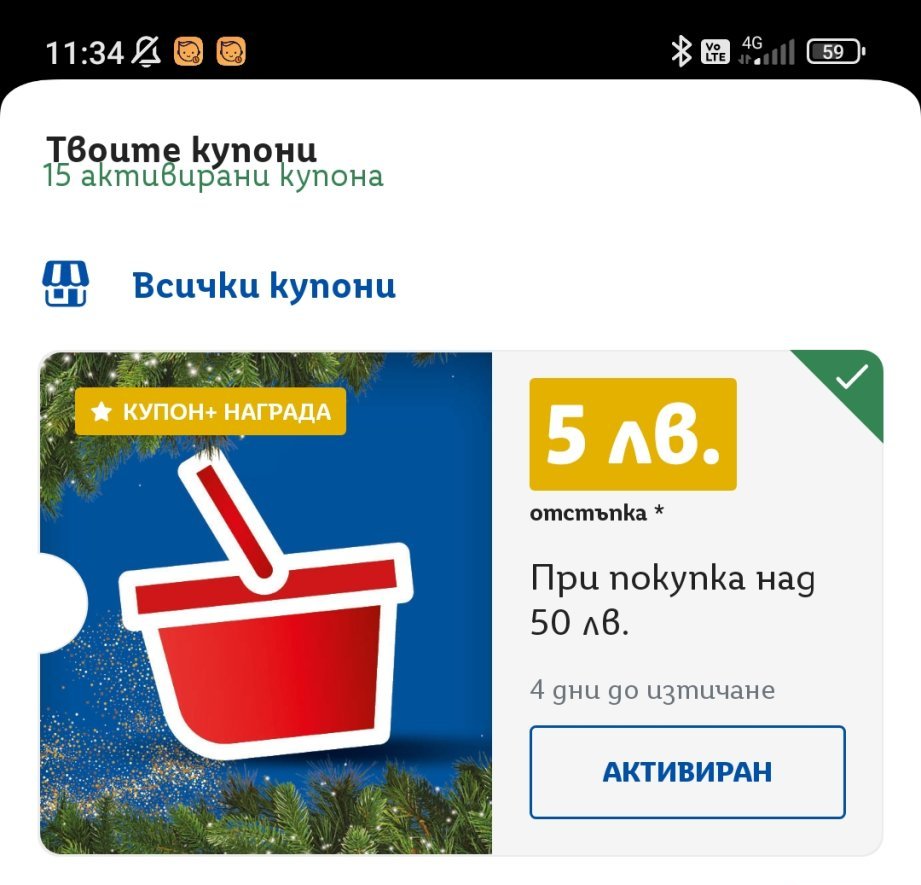Viewport: 921px width, 885px height.
Task: Tap the АКТИВИРАН button on the coupon
Action: pyautogui.click(x=687, y=772)
